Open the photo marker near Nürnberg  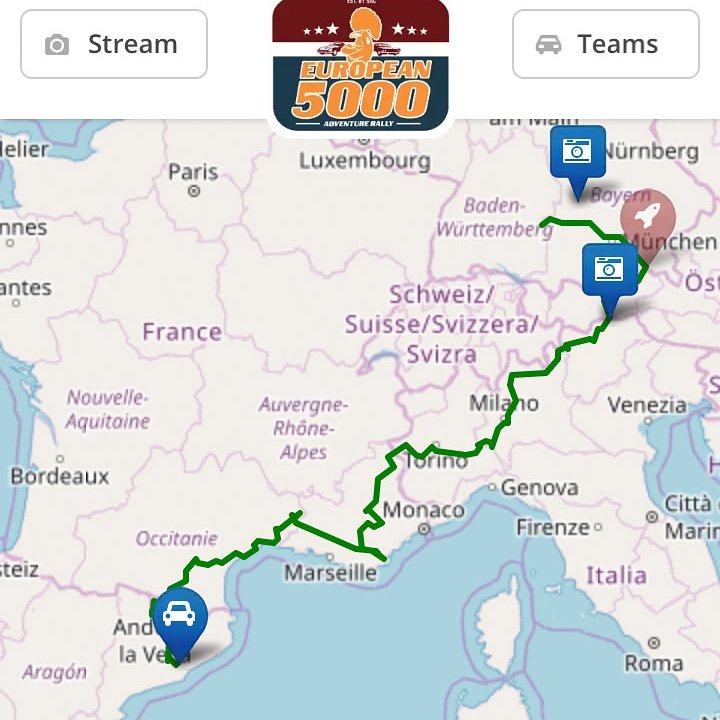(577, 153)
